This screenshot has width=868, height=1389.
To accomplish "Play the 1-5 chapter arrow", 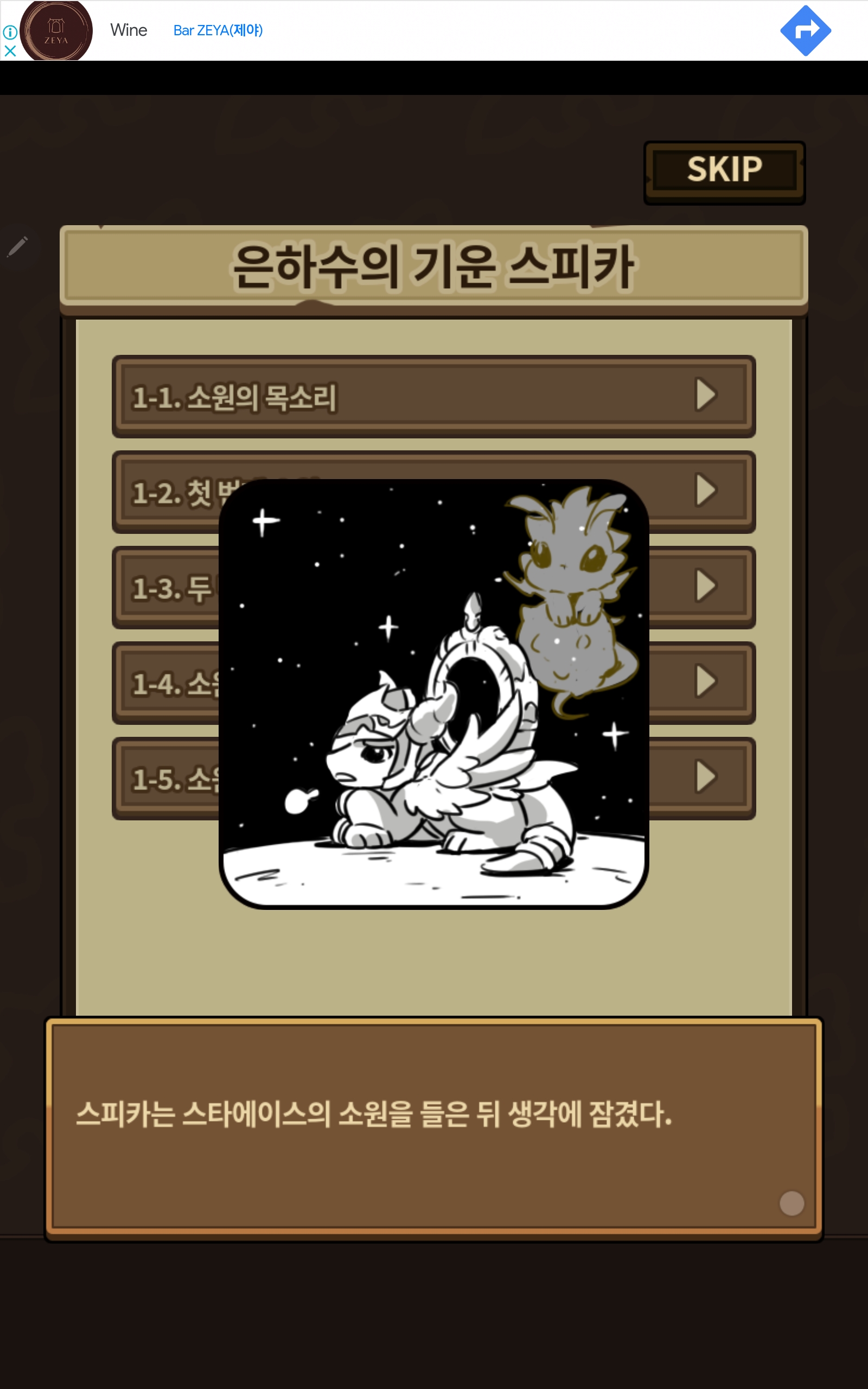I will [706, 776].
